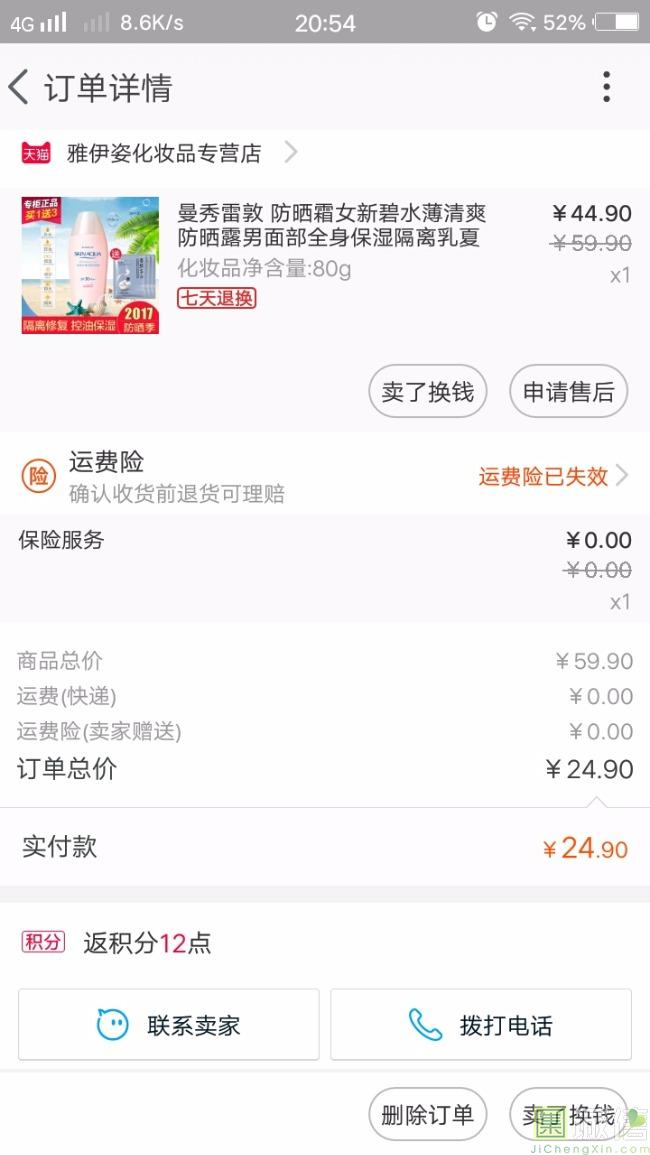Tap bottom-bar 卖了换钱 beside 删除订单

(567, 1115)
